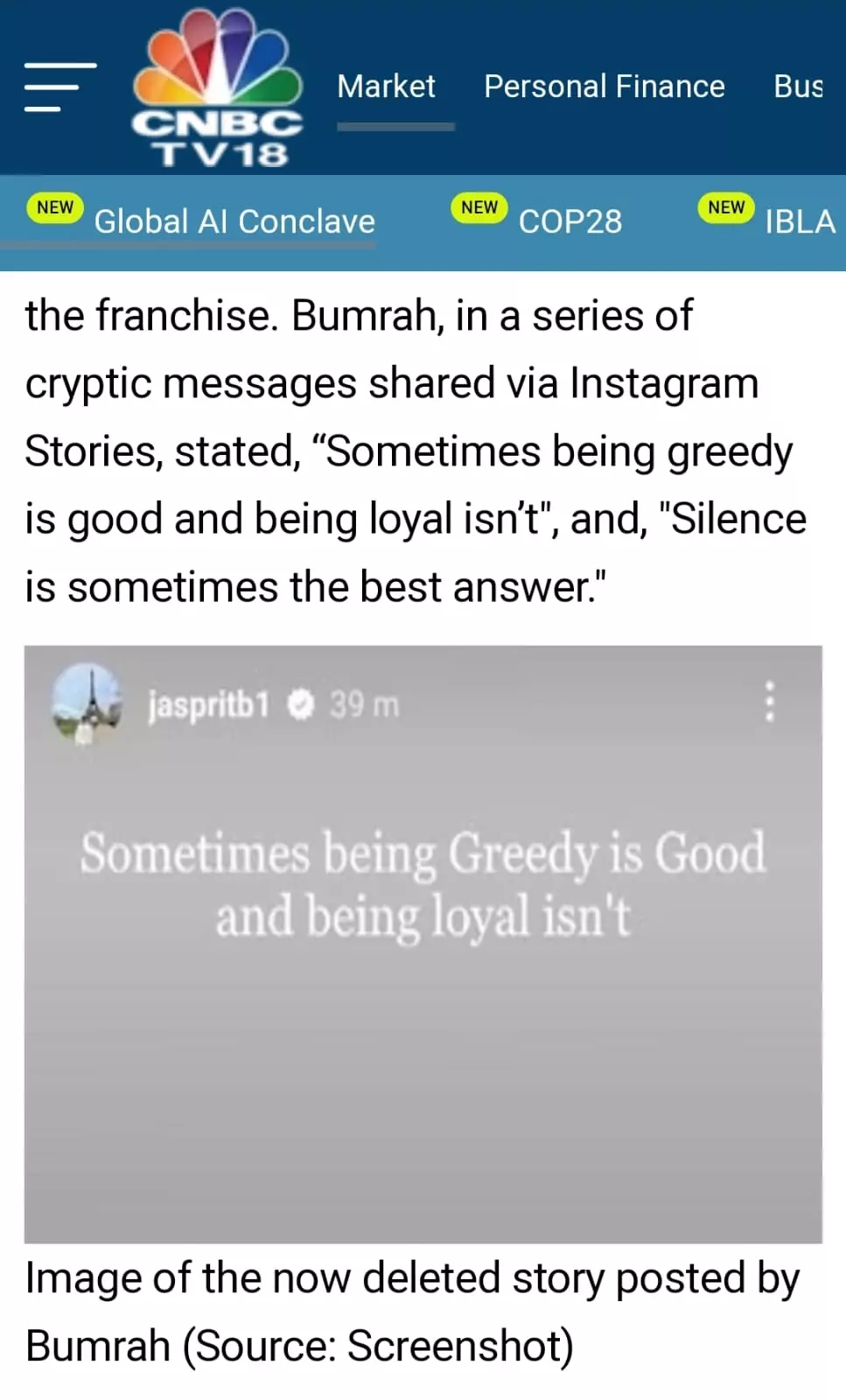Visit the COP28 coverage page
This screenshot has height=1400, width=846.
(570, 221)
